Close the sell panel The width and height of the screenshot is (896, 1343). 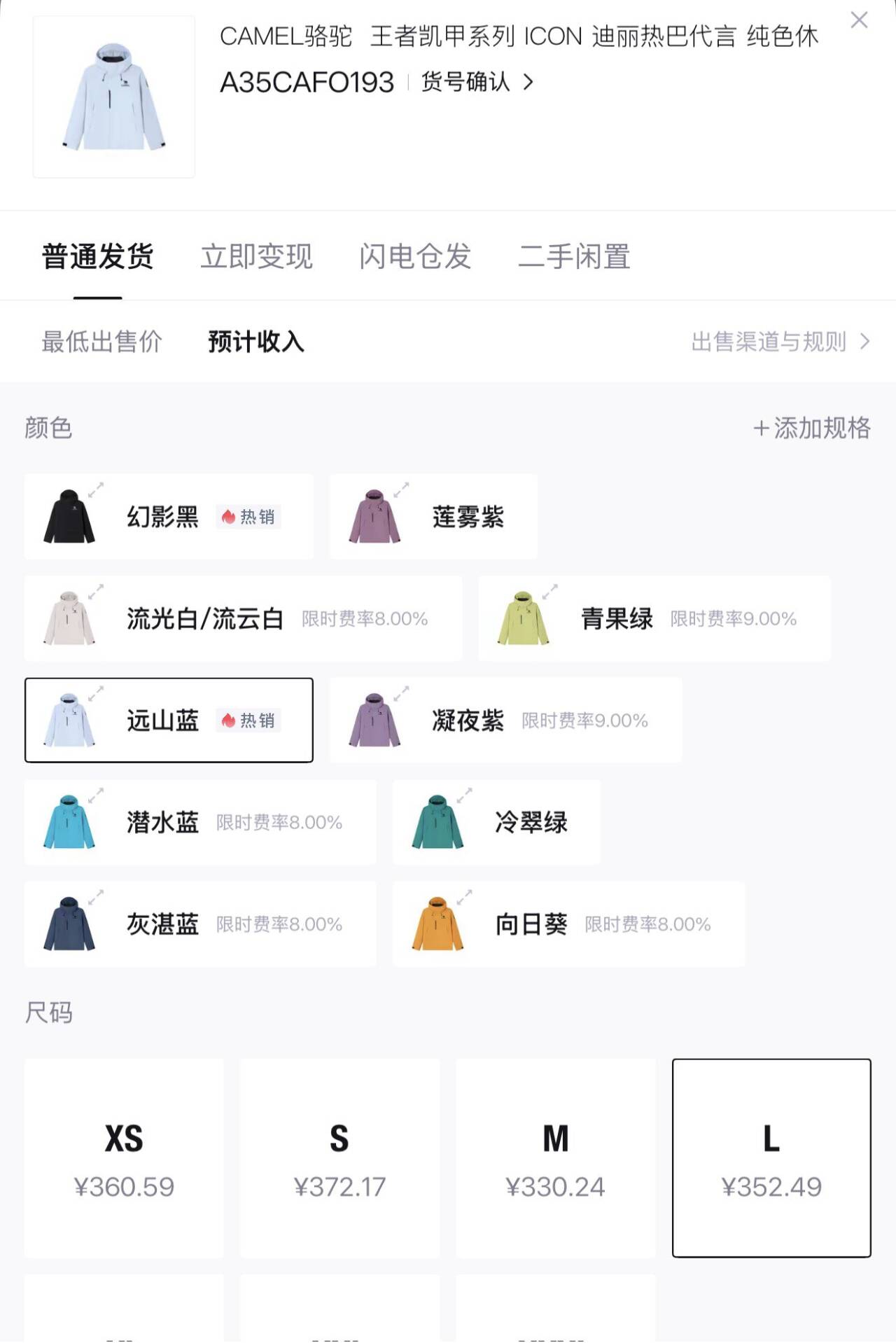(859, 20)
